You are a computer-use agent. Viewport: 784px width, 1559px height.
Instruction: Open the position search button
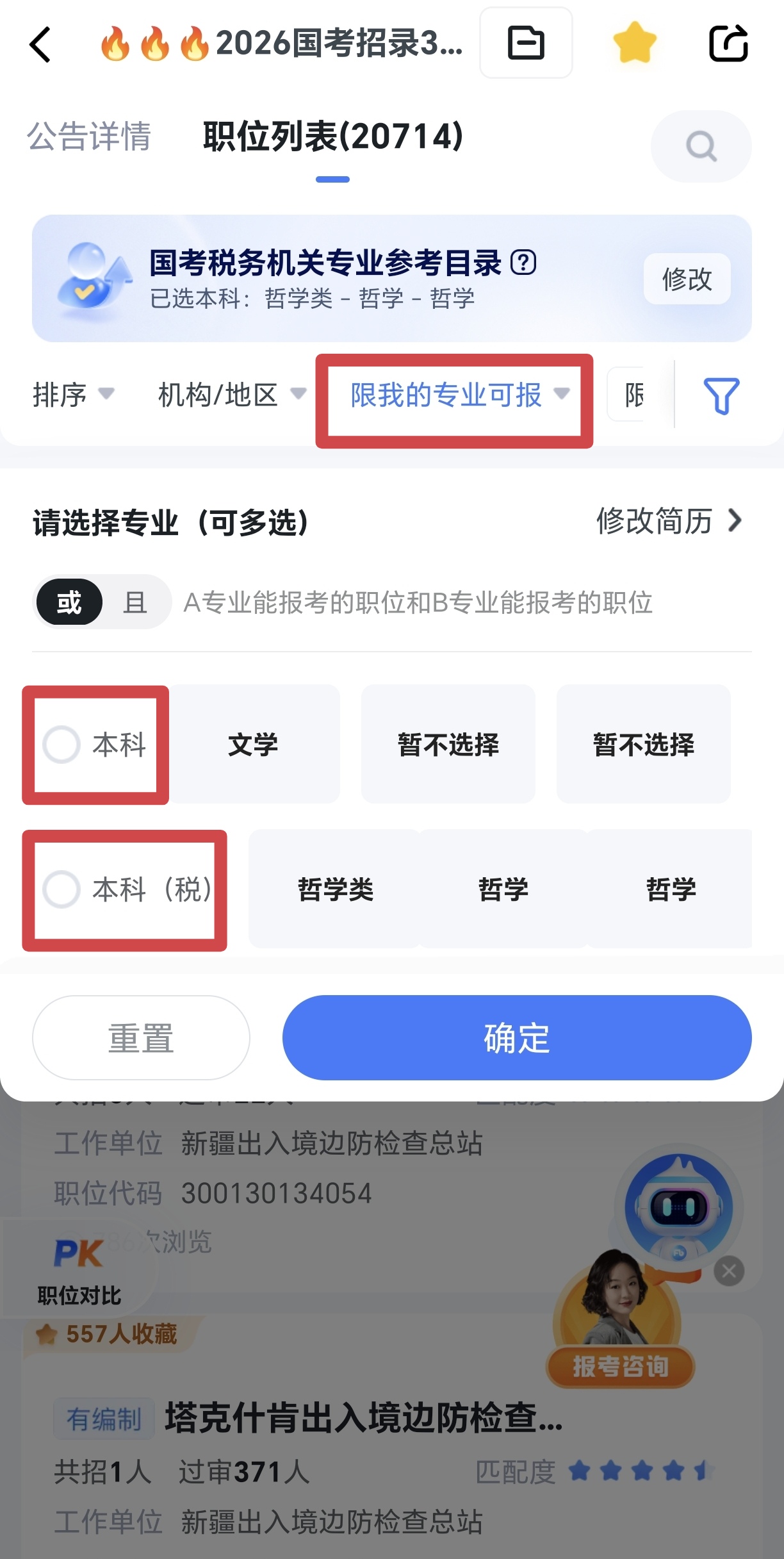click(701, 146)
